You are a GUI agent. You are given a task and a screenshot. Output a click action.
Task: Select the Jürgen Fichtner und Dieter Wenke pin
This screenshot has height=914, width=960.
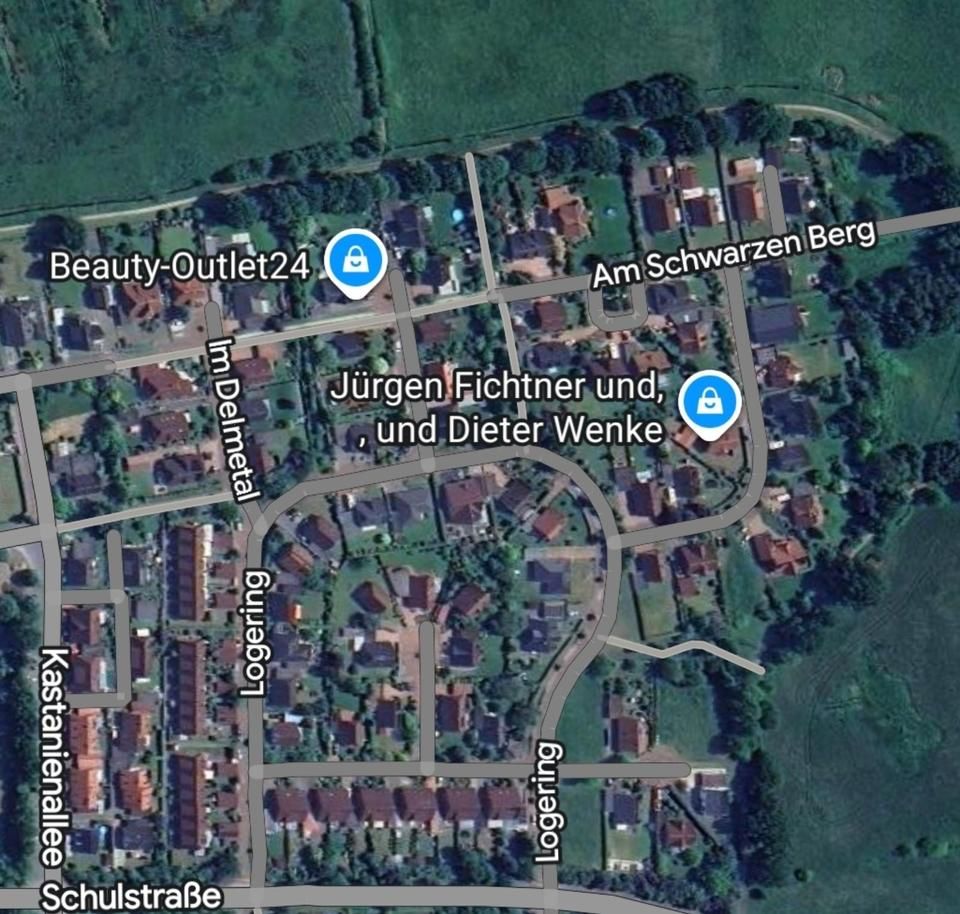(709, 403)
